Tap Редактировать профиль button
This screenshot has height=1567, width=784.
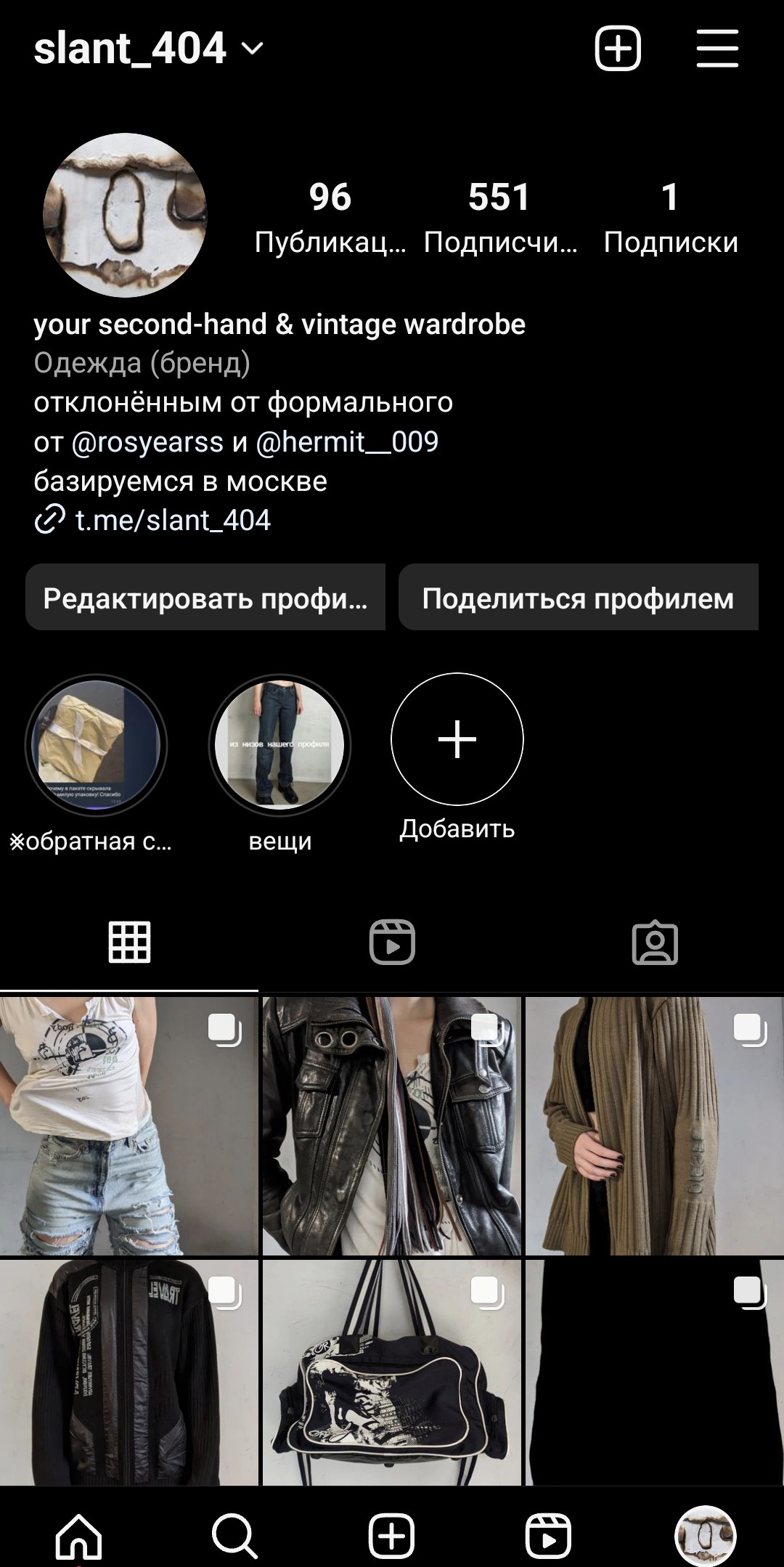[x=205, y=598]
